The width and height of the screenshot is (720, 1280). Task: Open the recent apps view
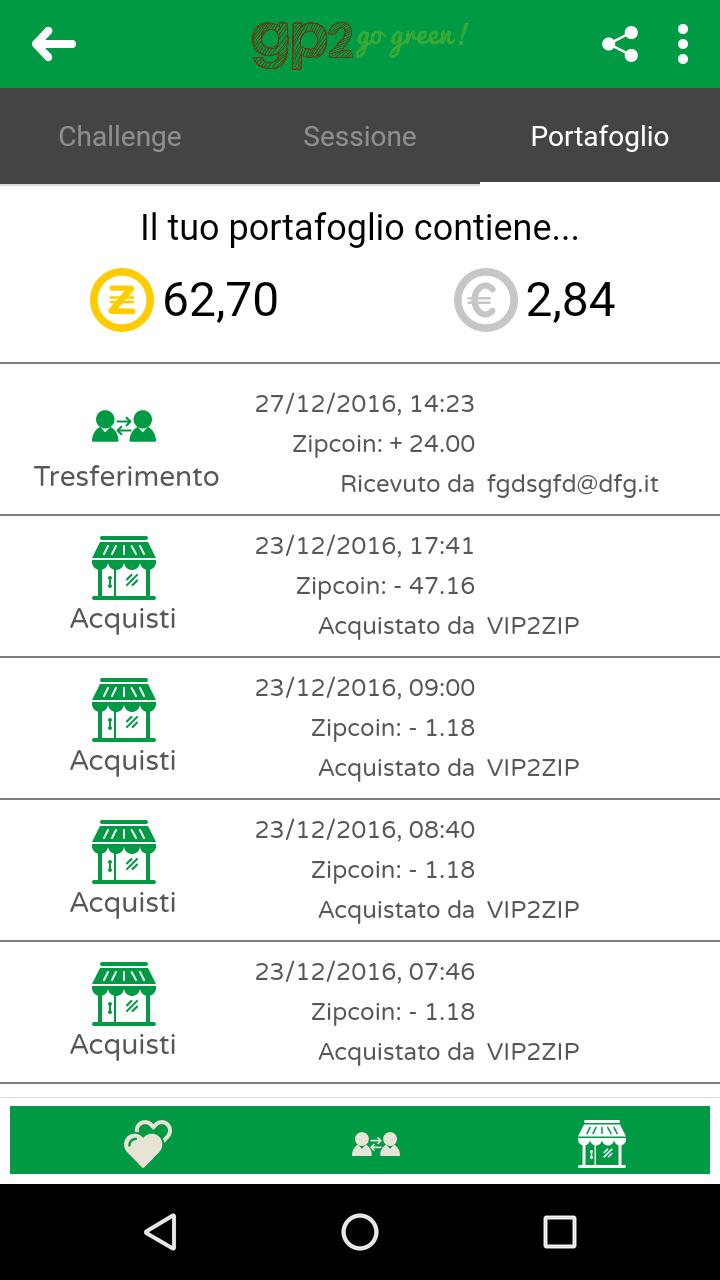coord(560,1232)
